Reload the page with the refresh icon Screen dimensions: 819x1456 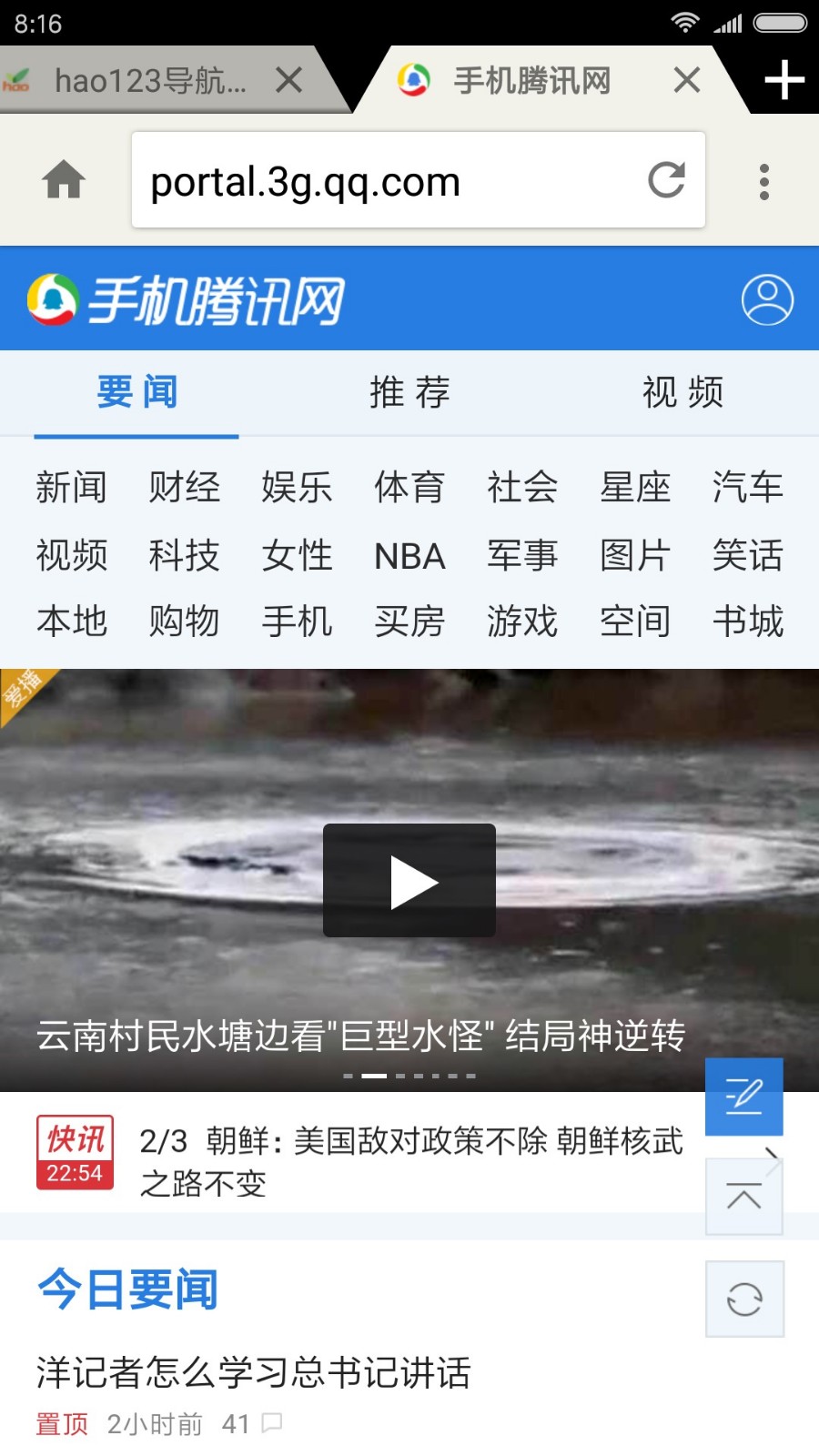point(667,180)
